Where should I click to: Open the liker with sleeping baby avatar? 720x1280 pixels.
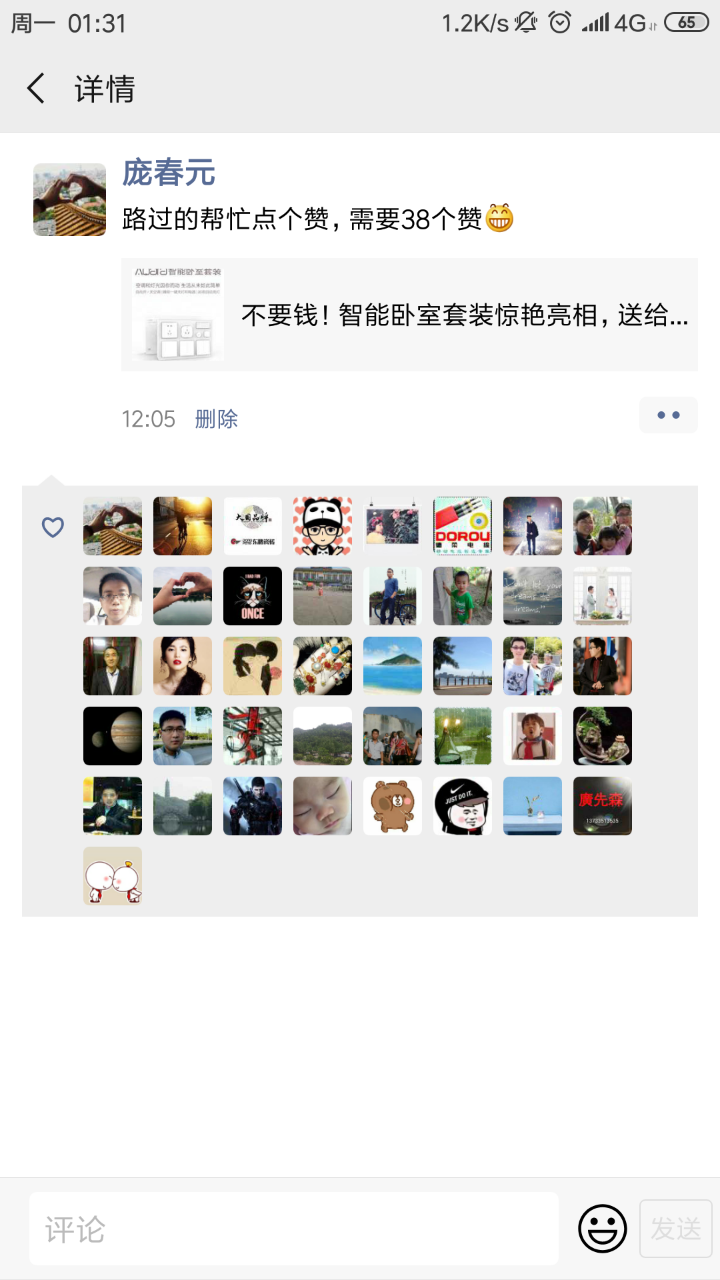[x=322, y=806]
